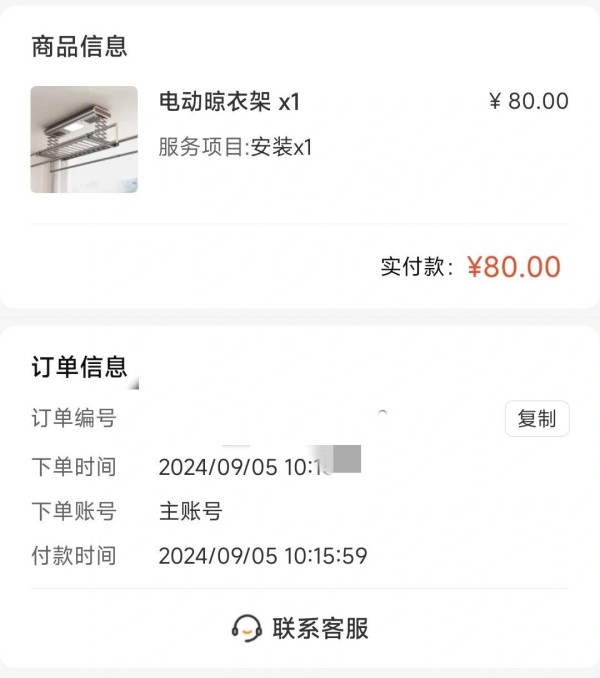The height and width of the screenshot is (678, 600).
Task: Copy the order number
Action: tap(536, 419)
